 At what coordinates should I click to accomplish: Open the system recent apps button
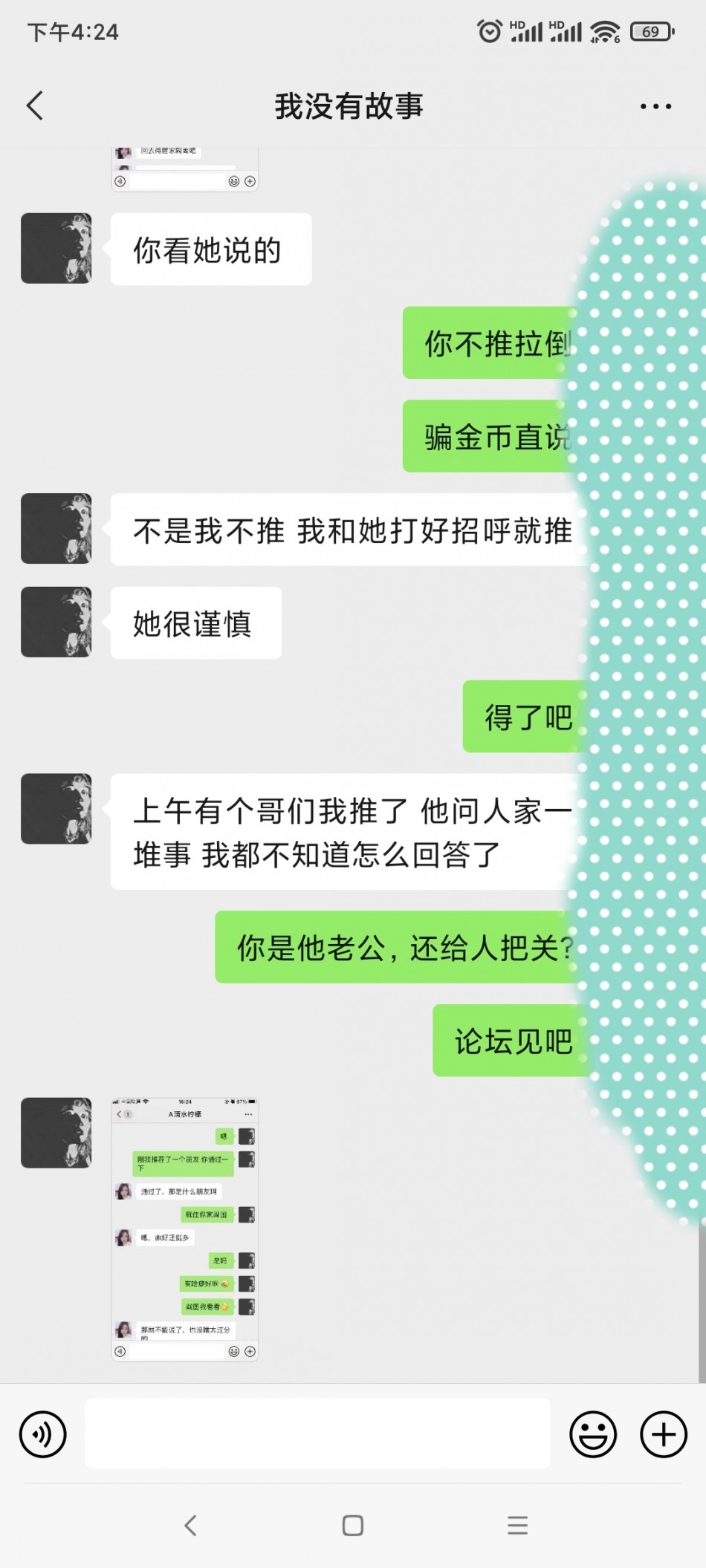(517, 1526)
